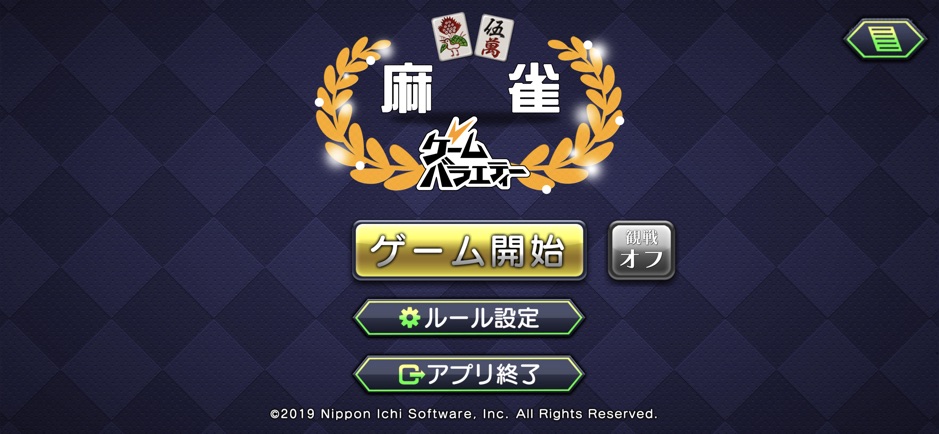Open the green list menu icon
The image size is (939, 434).
[x=884, y=40]
